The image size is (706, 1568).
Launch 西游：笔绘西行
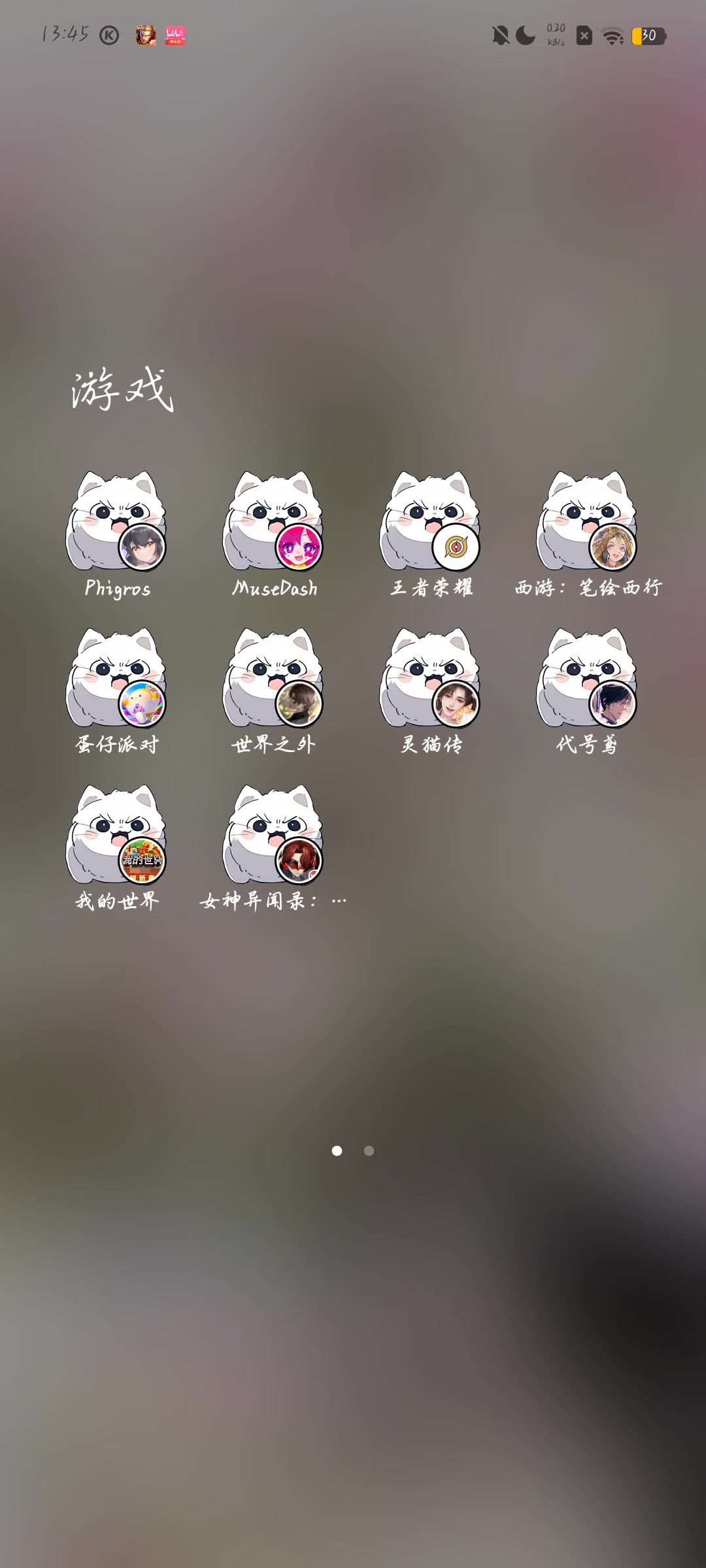click(x=587, y=521)
